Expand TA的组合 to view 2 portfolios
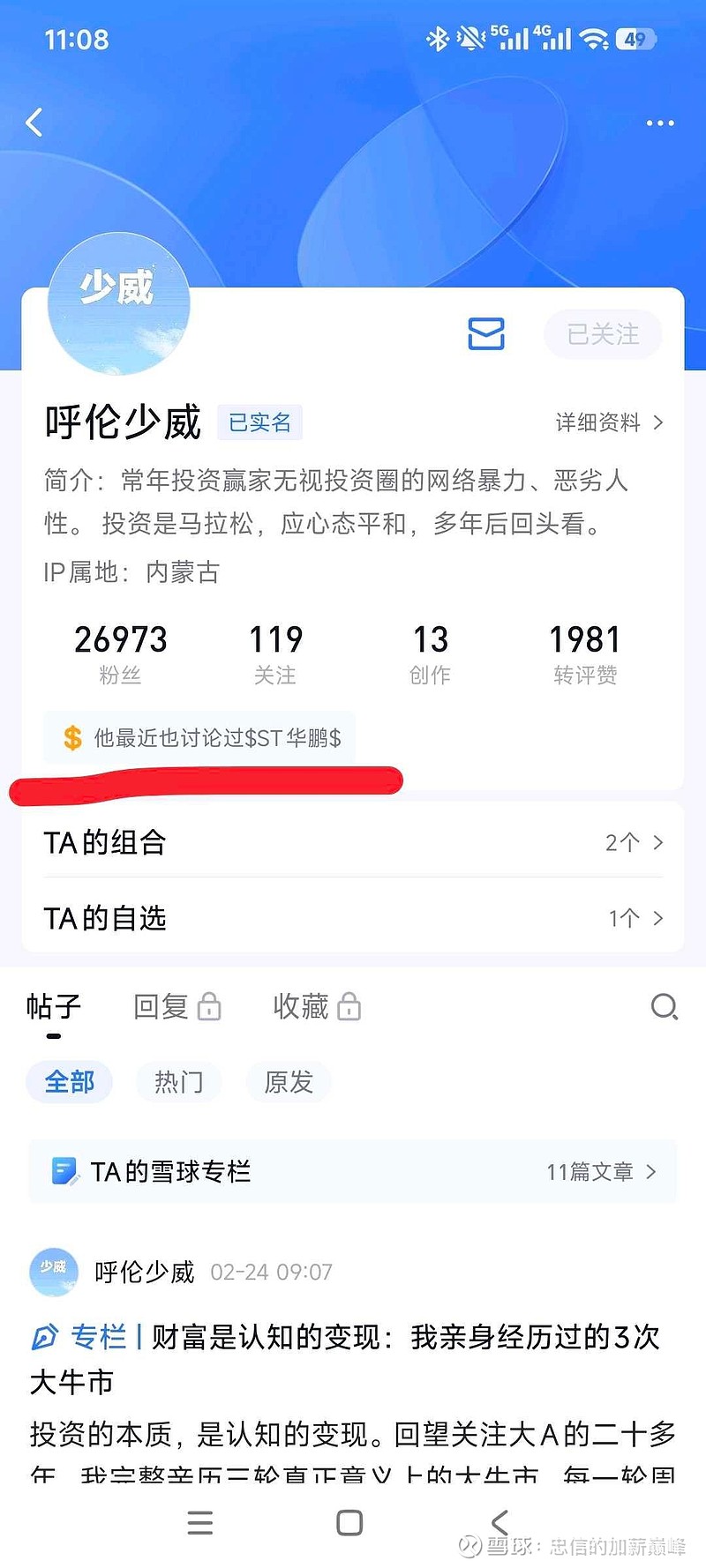 point(353,842)
